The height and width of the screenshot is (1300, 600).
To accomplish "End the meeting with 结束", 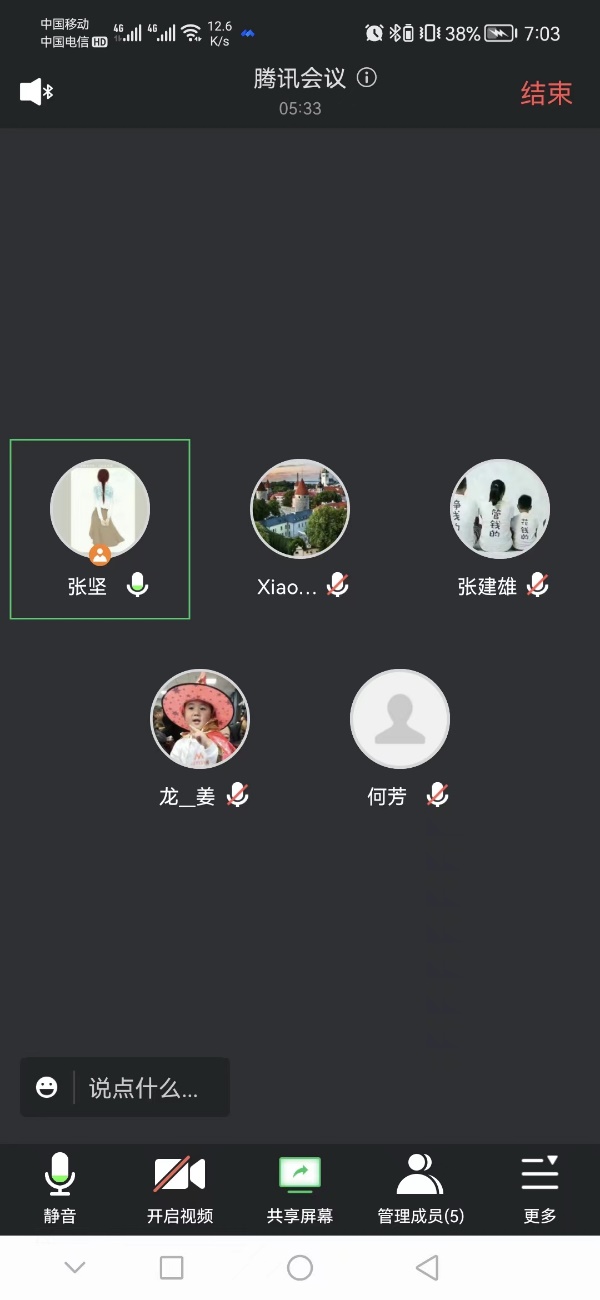I will 546,93.
